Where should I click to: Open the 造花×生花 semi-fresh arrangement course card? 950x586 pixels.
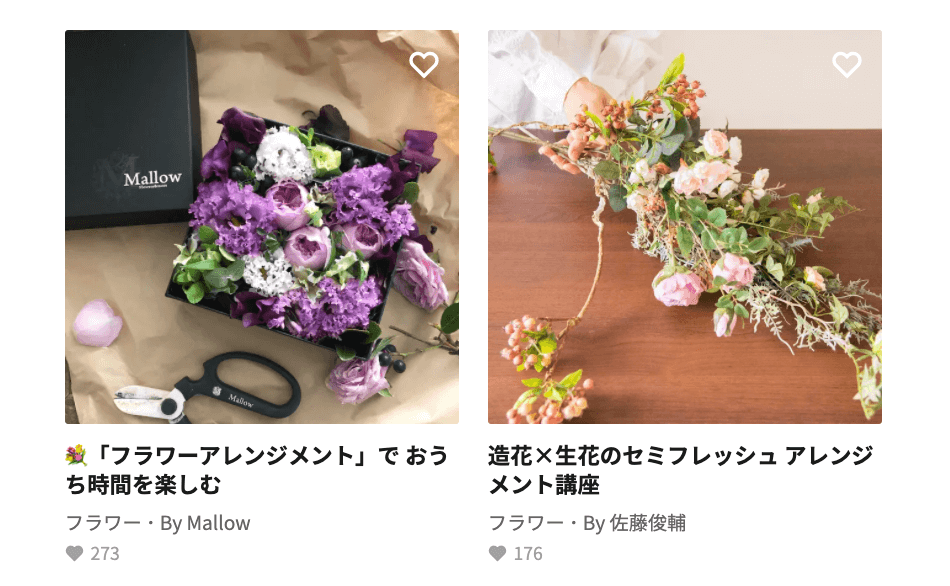[x=684, y=228]
